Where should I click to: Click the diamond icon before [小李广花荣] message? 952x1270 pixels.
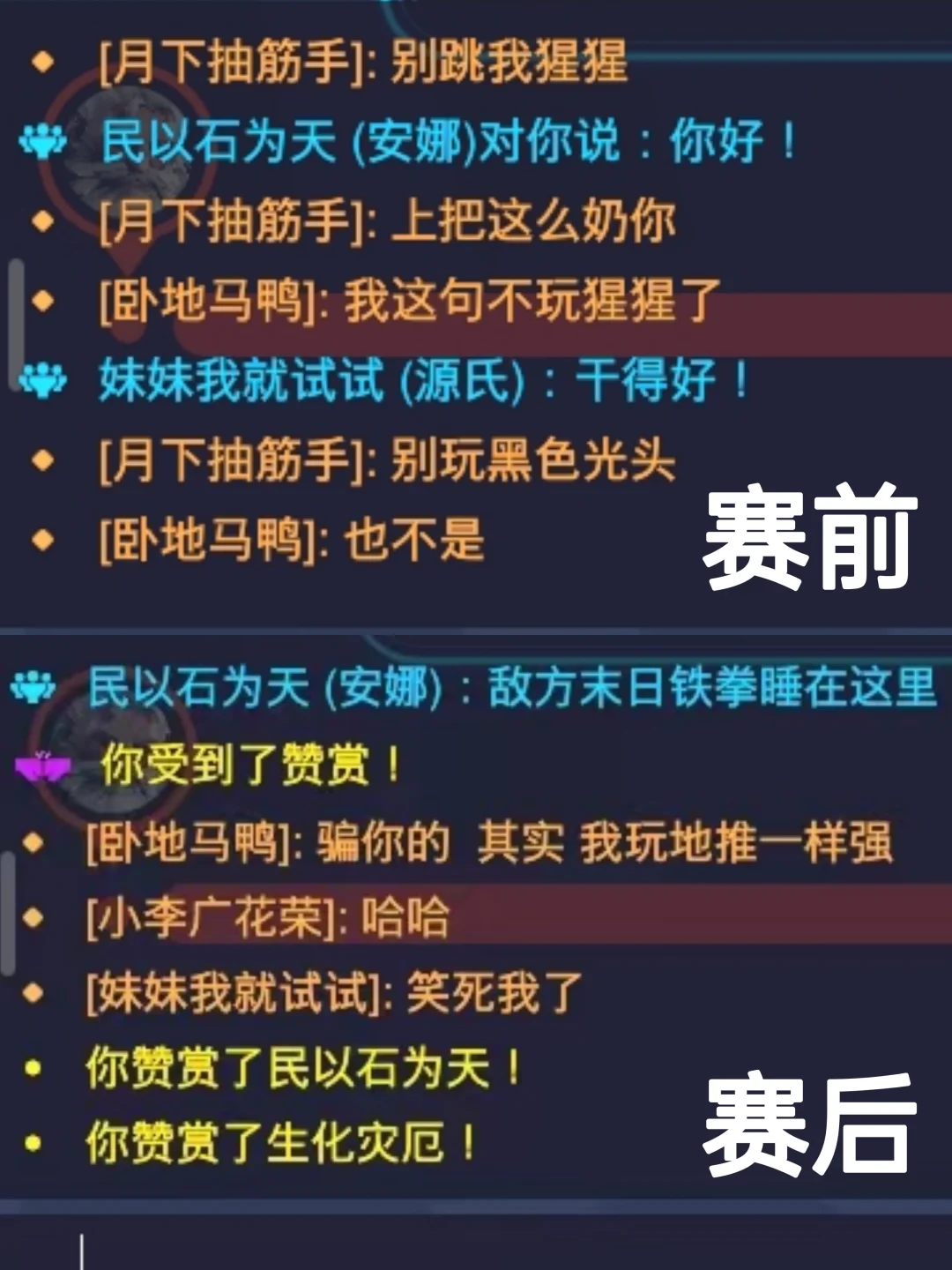(x=33, y=917)
